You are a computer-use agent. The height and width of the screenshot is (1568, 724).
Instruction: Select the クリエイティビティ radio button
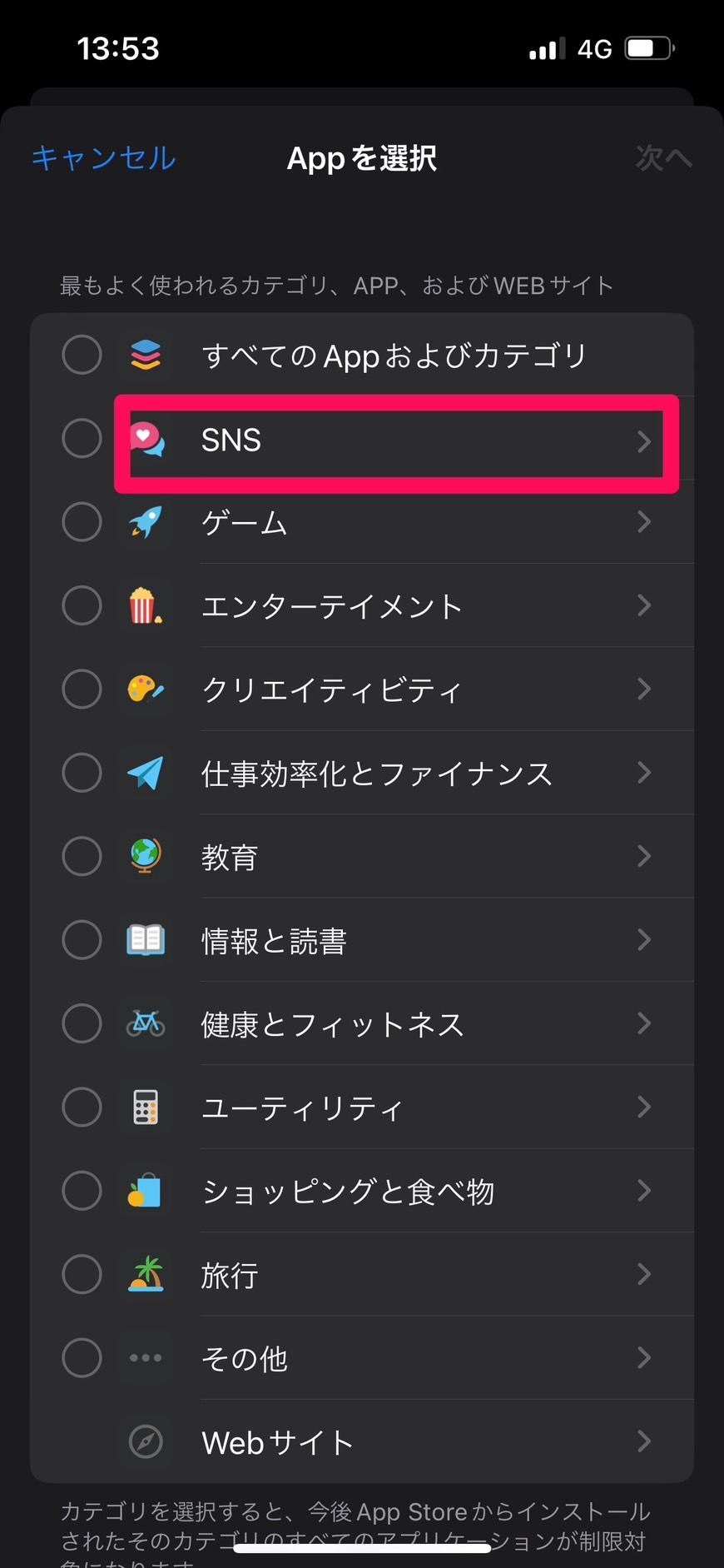pos(82,689)
